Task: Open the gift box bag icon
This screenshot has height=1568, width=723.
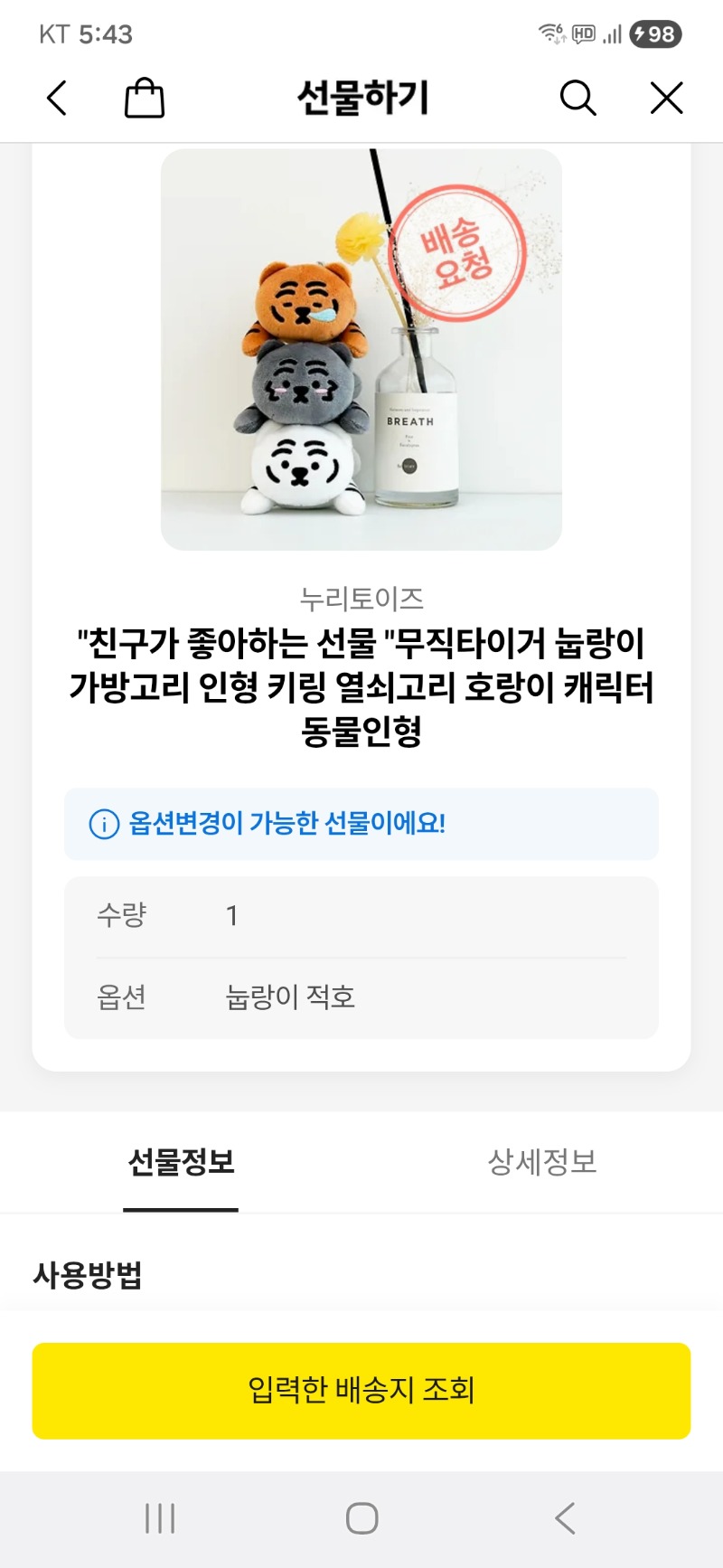Action: [145, 98]
